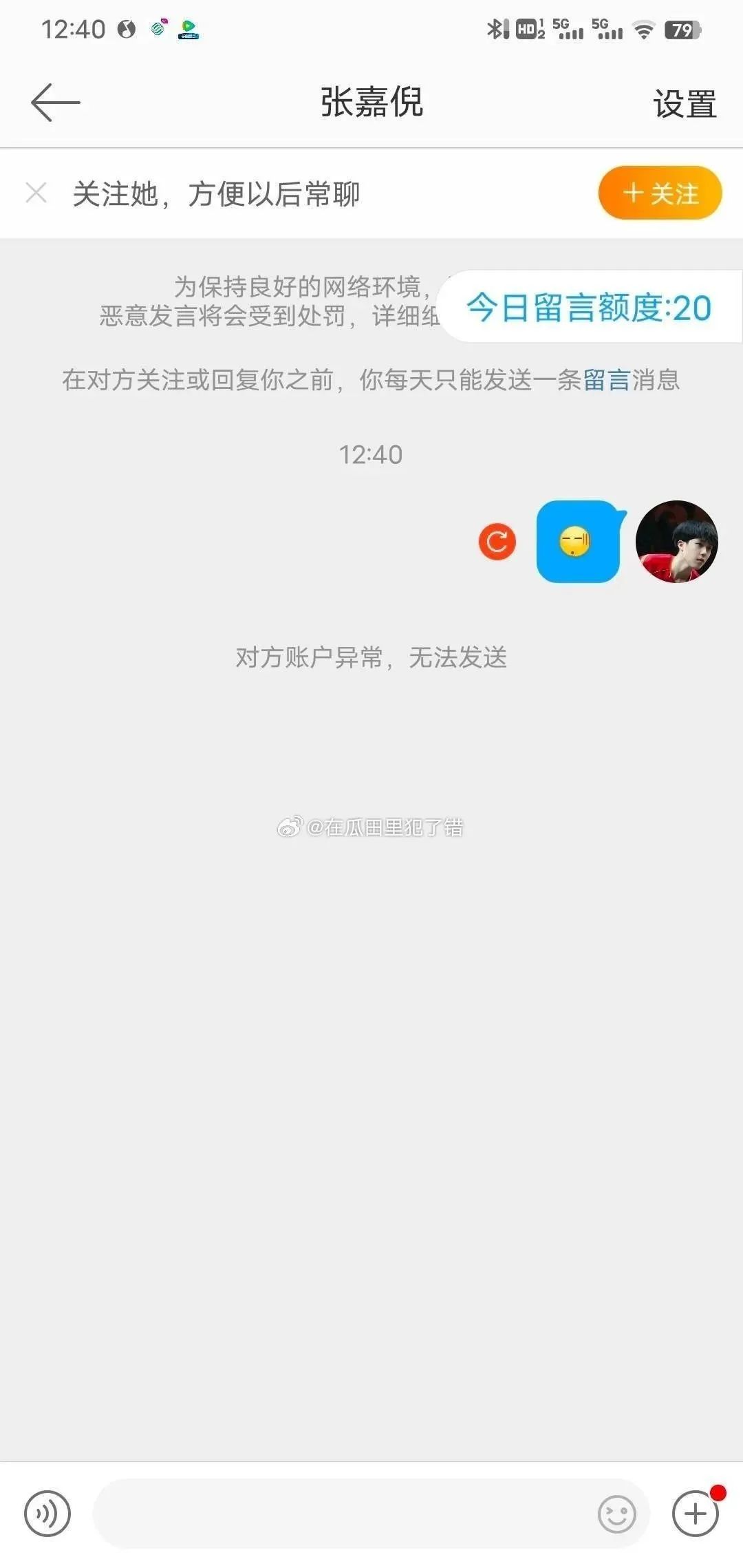Open the sender's profile avatar
Screen dimensions: 743x1568
tap(676, 542)
